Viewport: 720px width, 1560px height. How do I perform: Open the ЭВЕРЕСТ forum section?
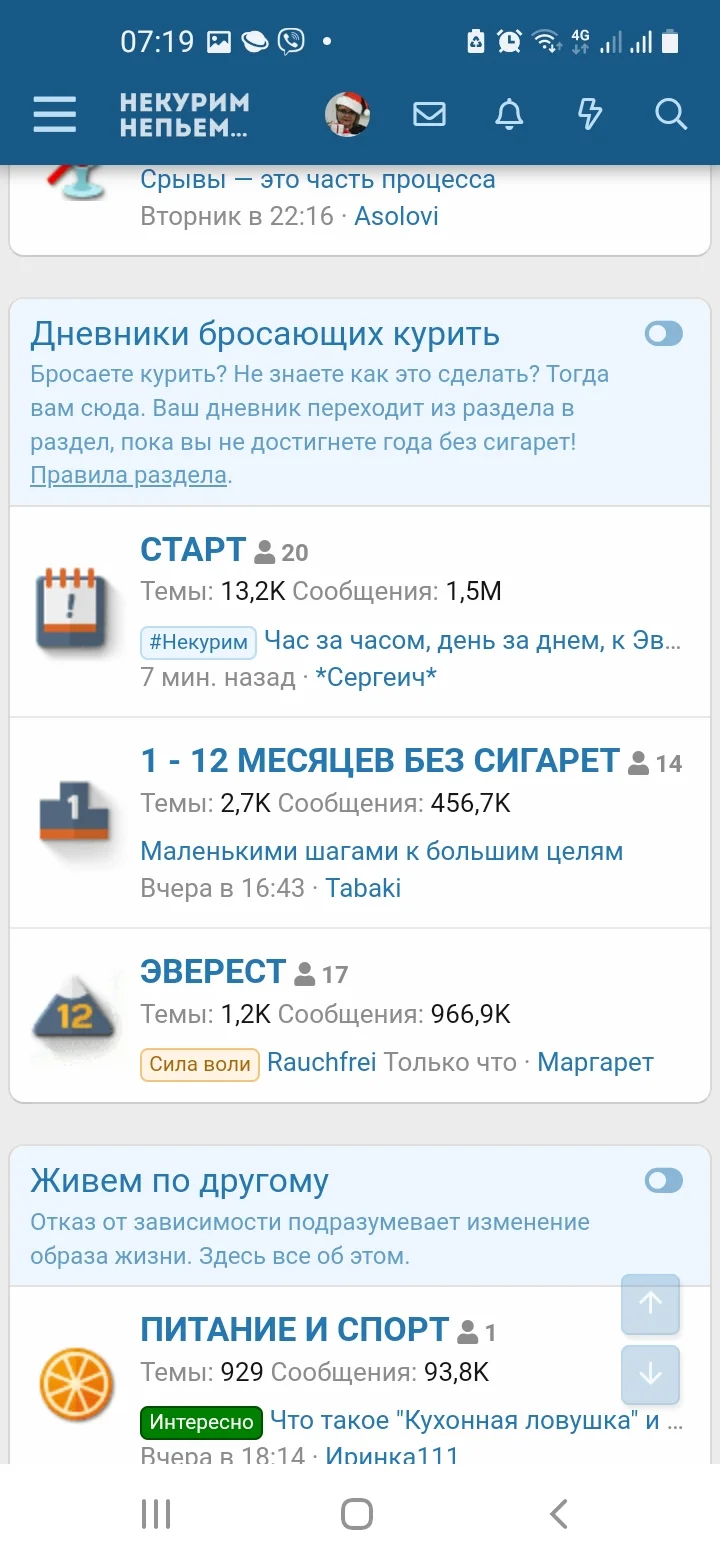(210, 970)
